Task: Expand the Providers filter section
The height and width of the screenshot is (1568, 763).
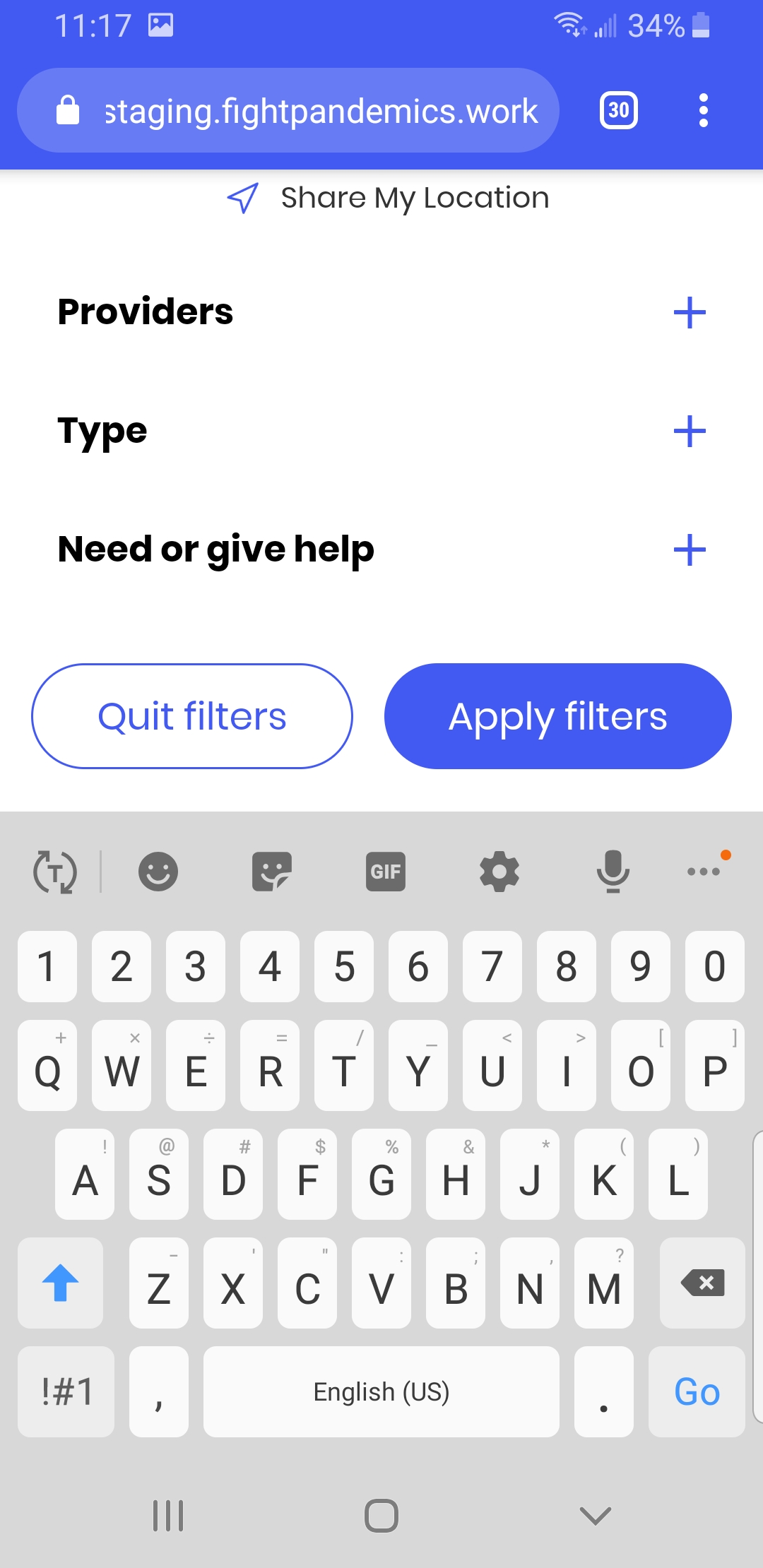Action: pos(690,312)
